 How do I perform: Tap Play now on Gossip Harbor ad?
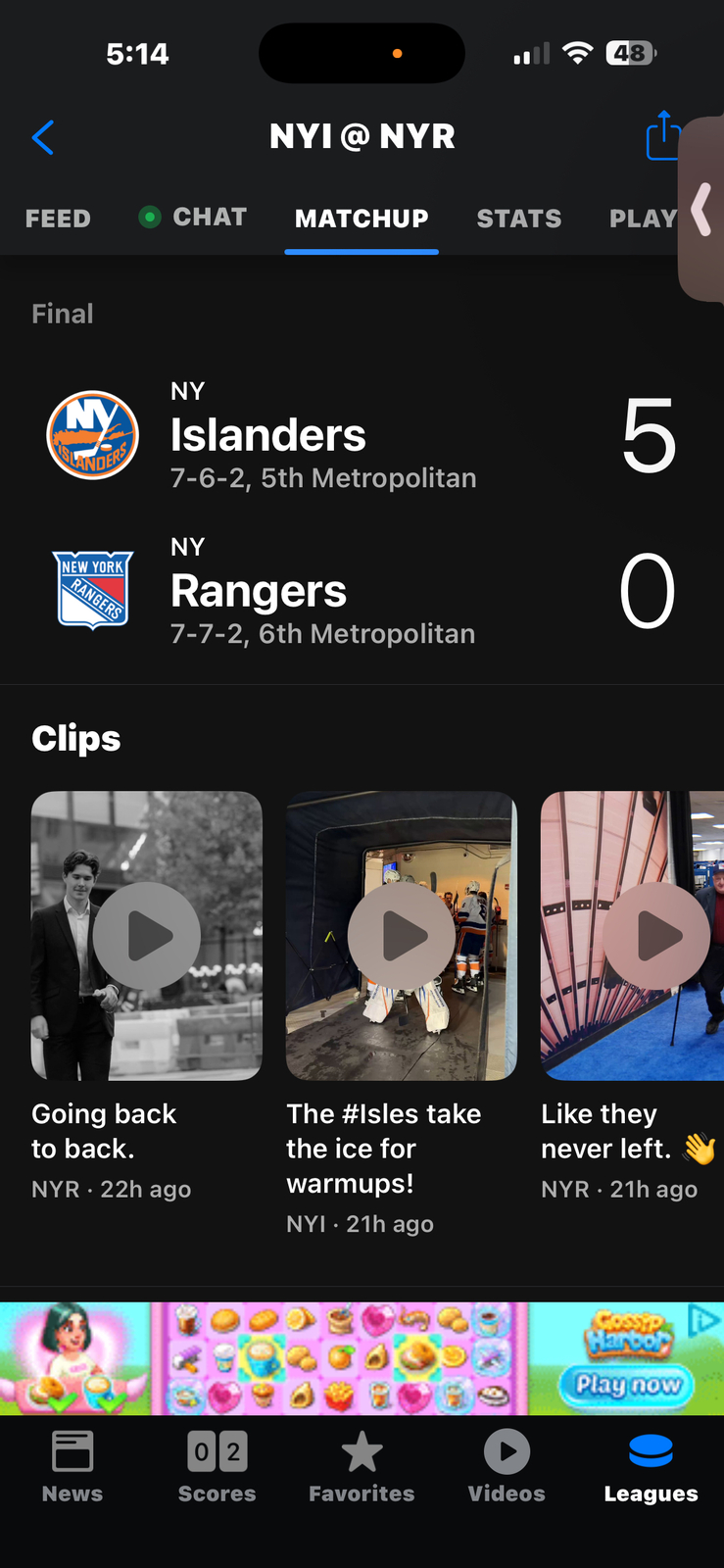627,1385
